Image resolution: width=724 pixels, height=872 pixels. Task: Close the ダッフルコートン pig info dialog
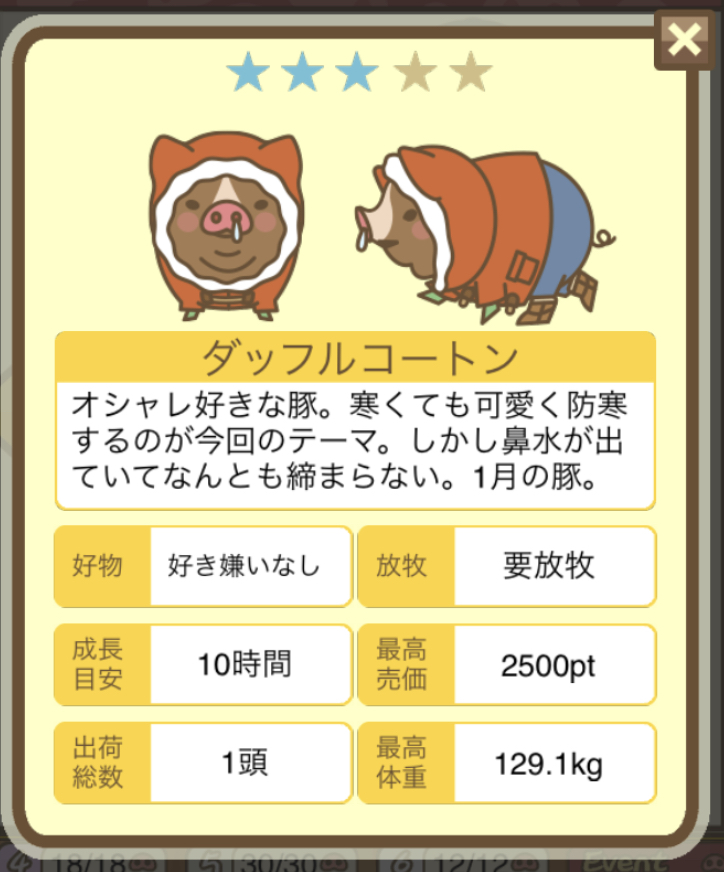point(685,40)
